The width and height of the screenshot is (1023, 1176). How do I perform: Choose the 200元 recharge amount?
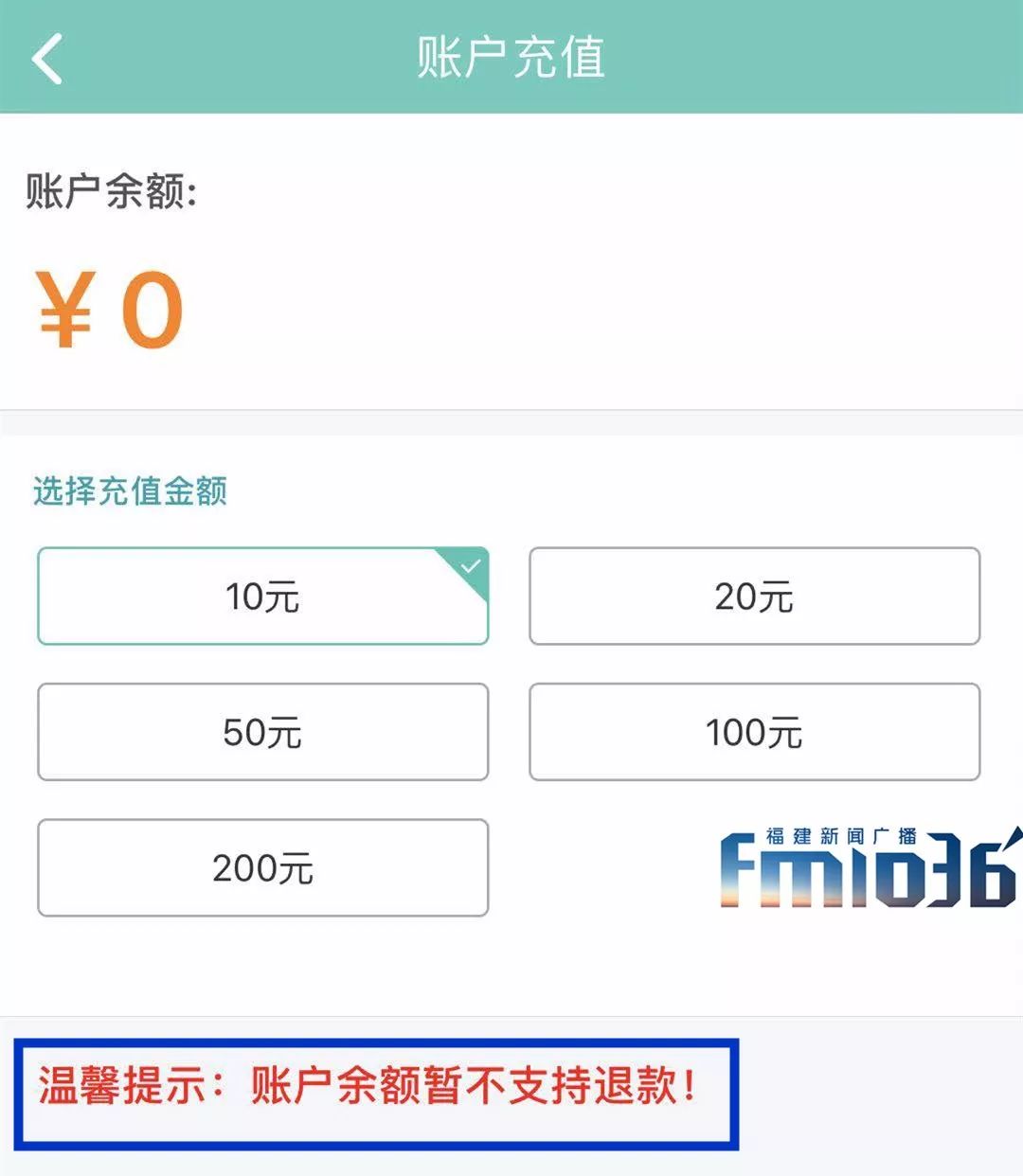point(262,867)
